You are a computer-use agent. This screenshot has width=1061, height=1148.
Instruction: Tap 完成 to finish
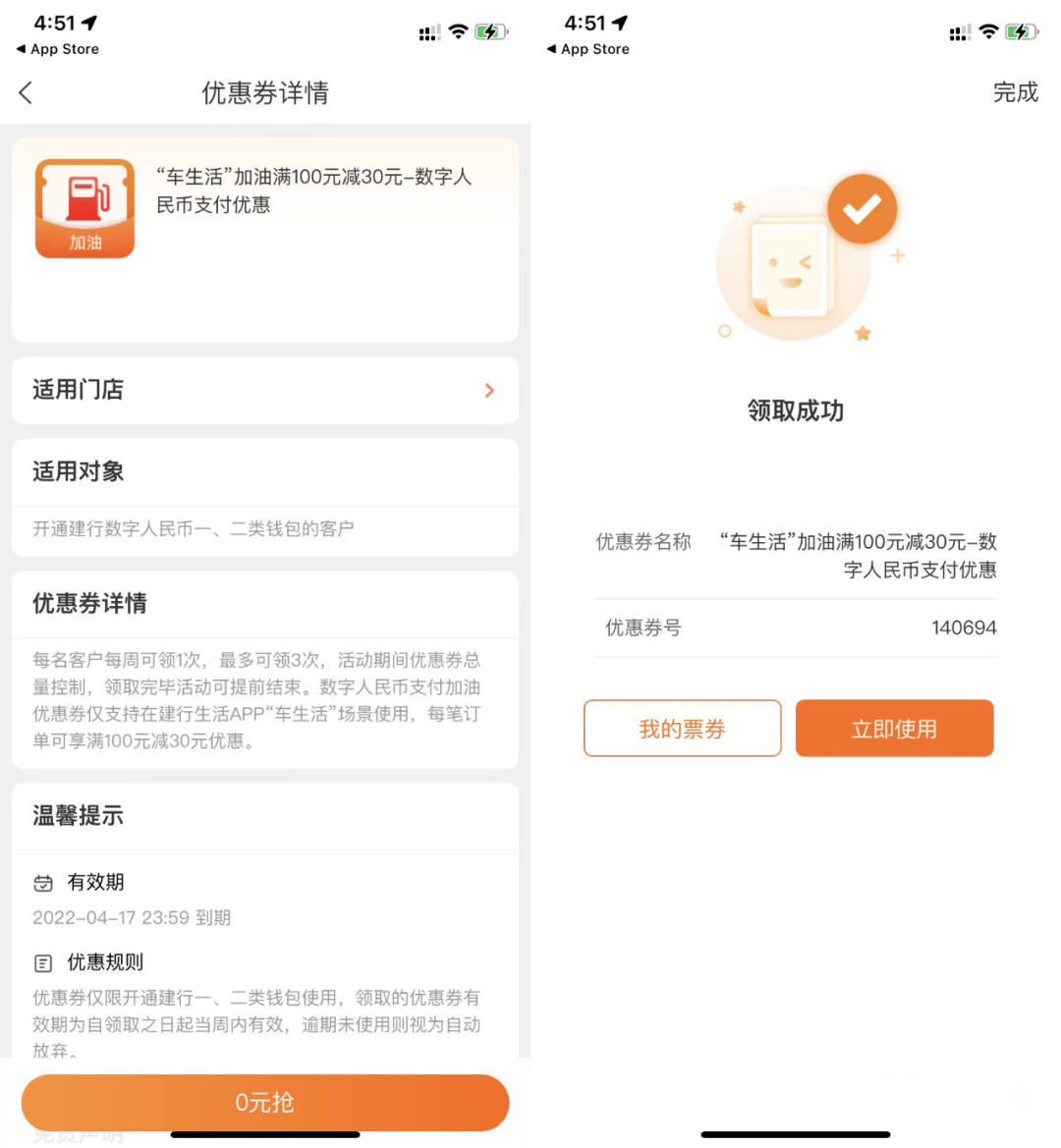(x=1015, y=92)
